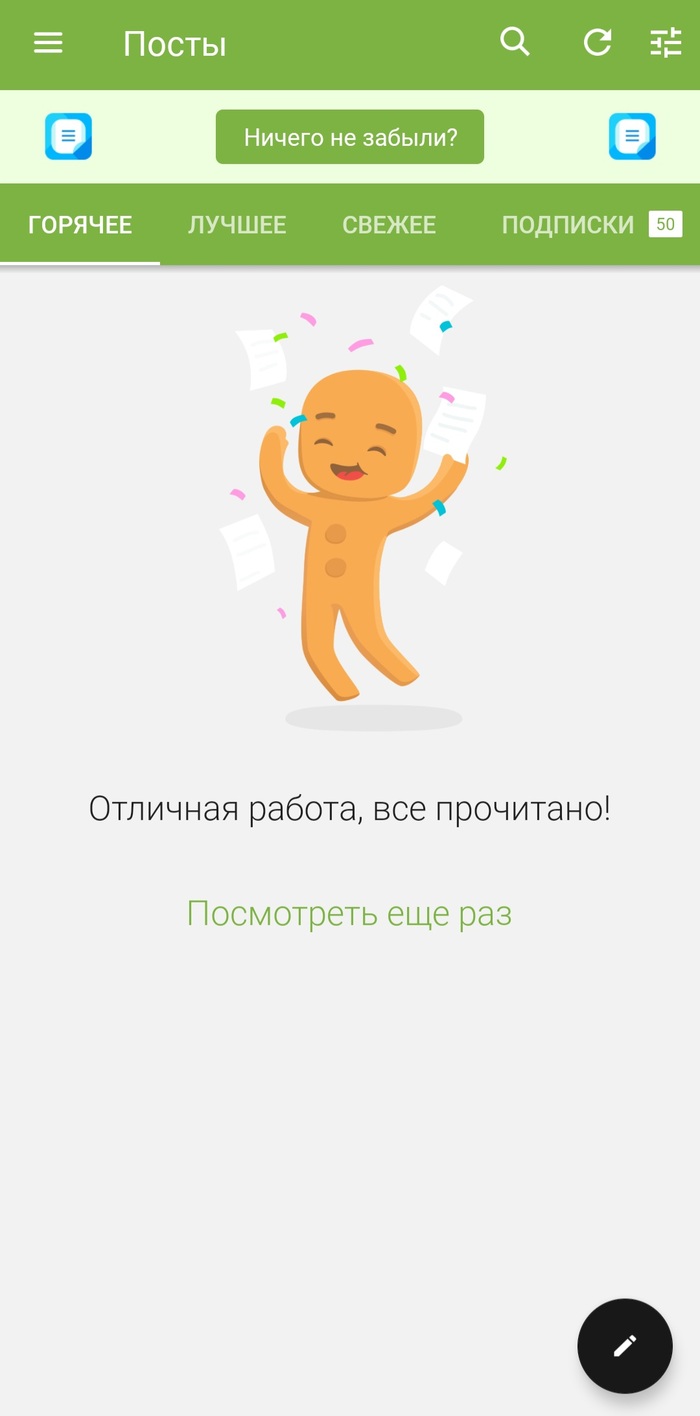Viewport: 700px width, 1416px height.
Task: Switch to the Лучшее tab
Action: [237, 225]
